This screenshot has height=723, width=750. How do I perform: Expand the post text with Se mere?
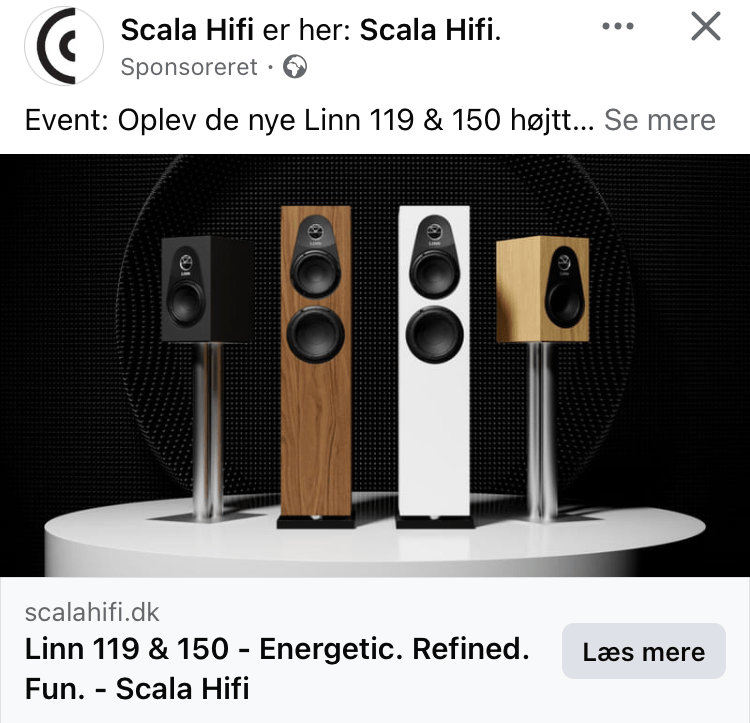[660, 121]
